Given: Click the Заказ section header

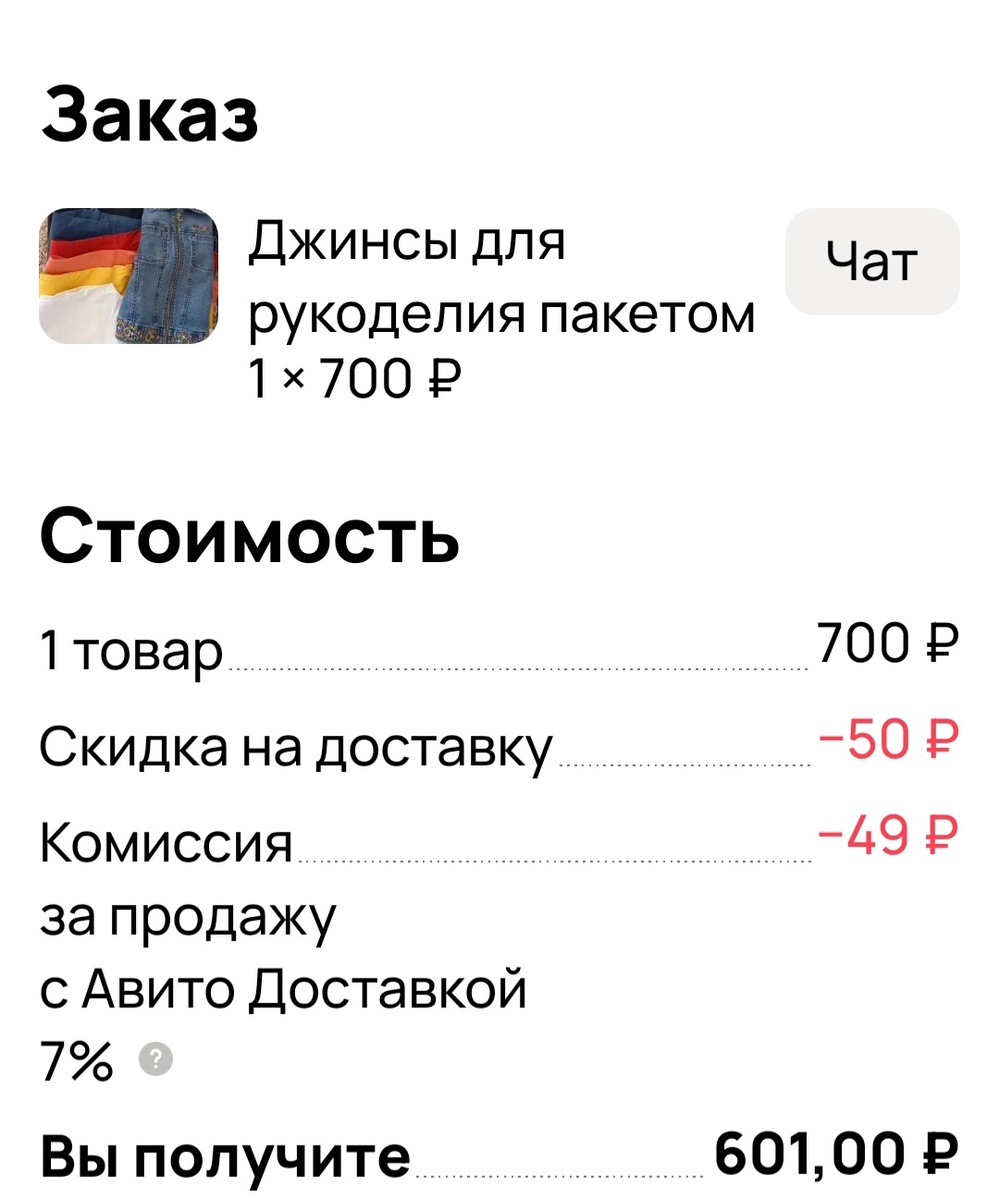Looking at the screenshot, I should [x=150, y=115].
